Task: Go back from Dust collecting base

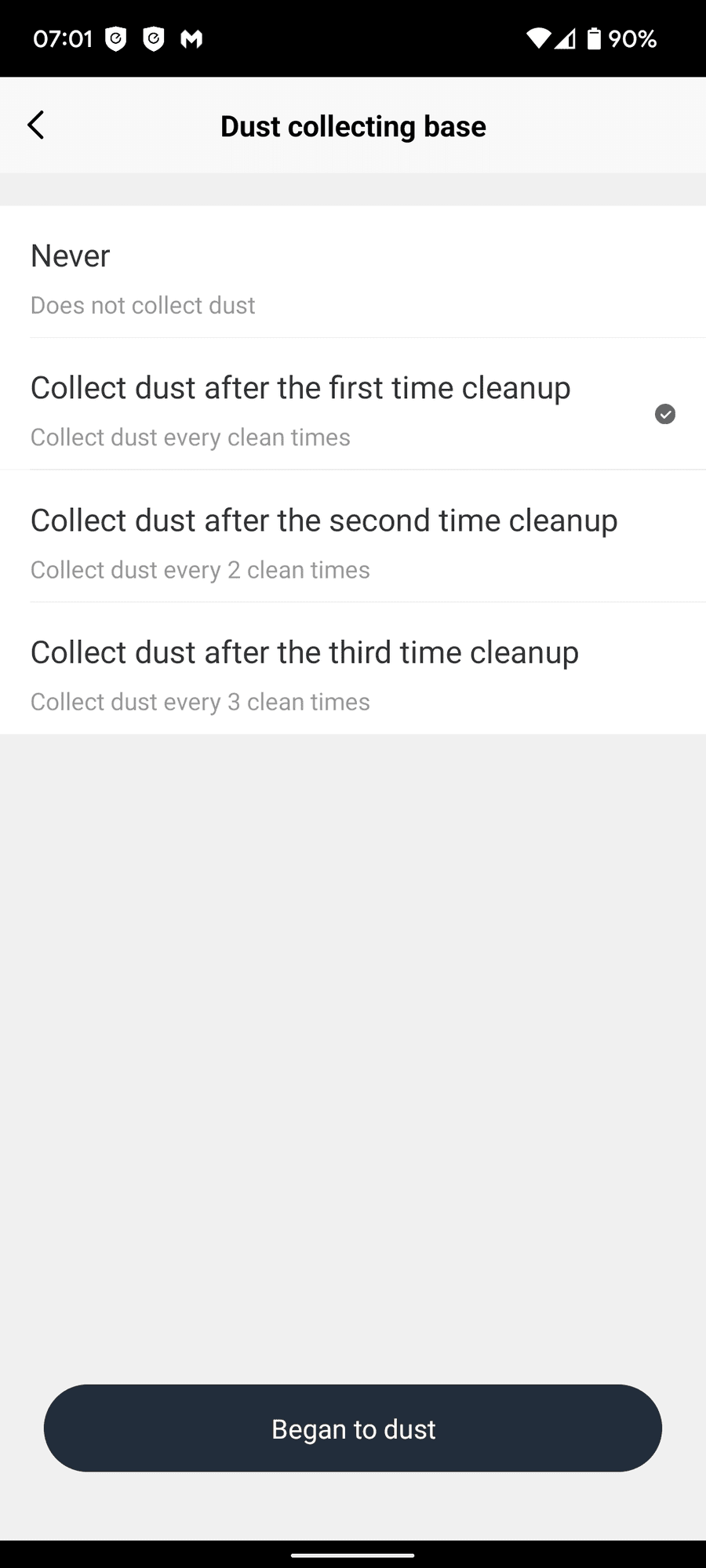Action: point(36,125)
